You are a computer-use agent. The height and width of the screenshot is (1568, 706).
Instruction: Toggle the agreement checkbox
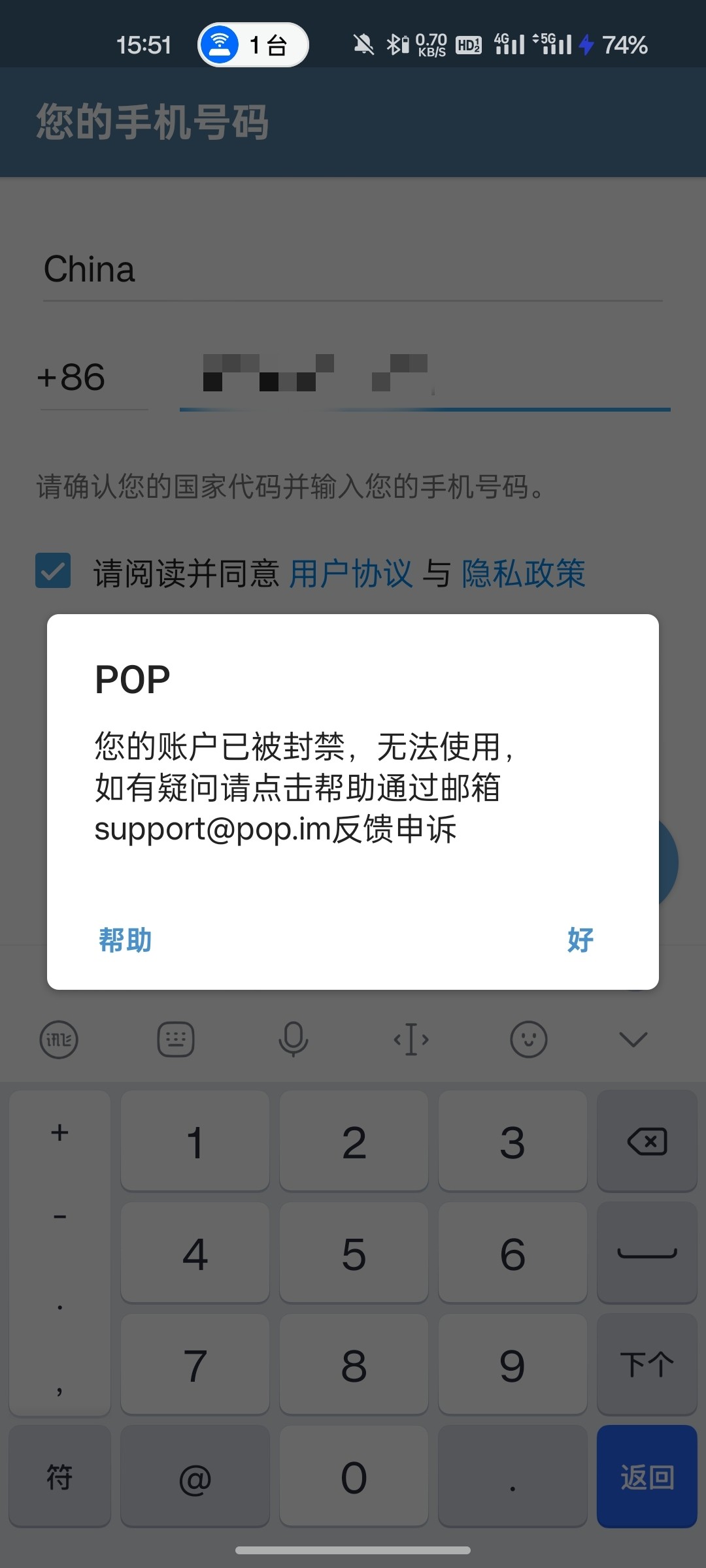coord(53,571)
